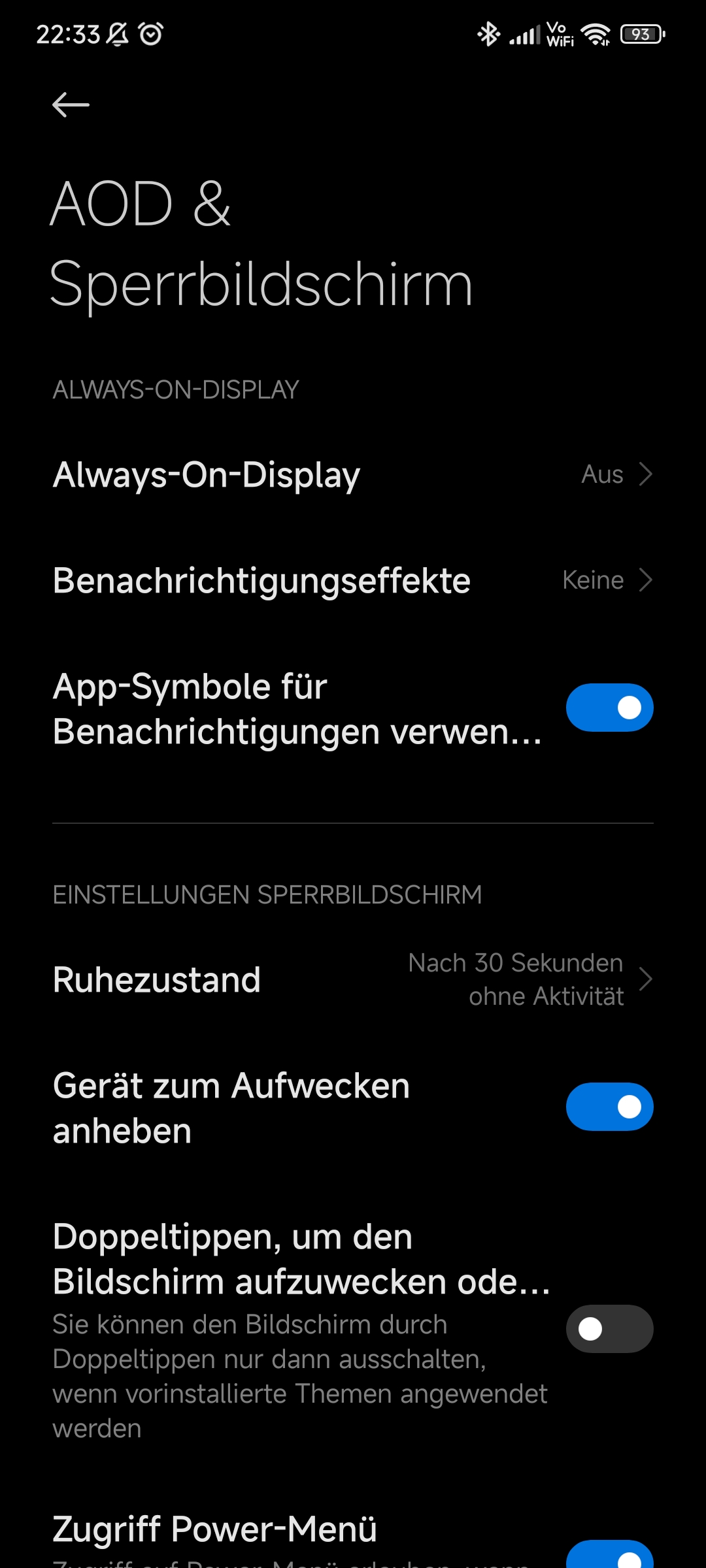Go back using the arrow icon

click(71, 105)
